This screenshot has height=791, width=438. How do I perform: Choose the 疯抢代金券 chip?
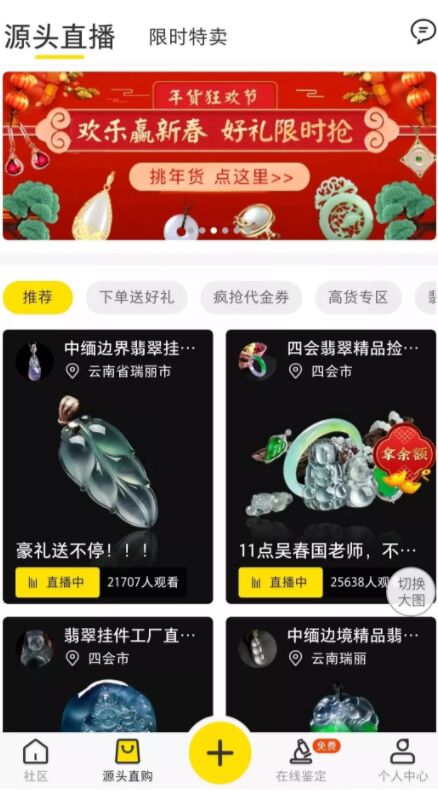pos(251,298)
